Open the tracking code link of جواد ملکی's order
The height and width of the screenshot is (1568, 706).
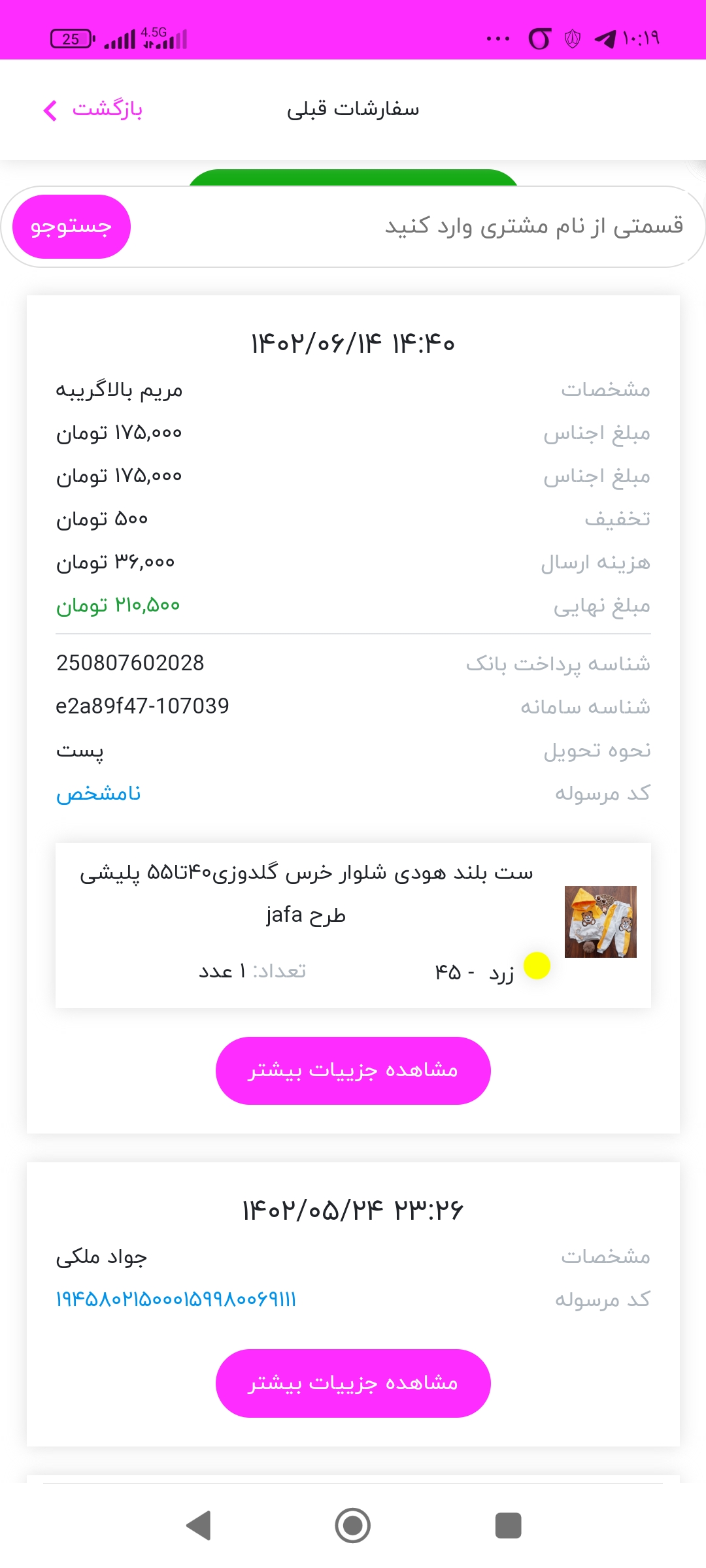point(176,1299)
